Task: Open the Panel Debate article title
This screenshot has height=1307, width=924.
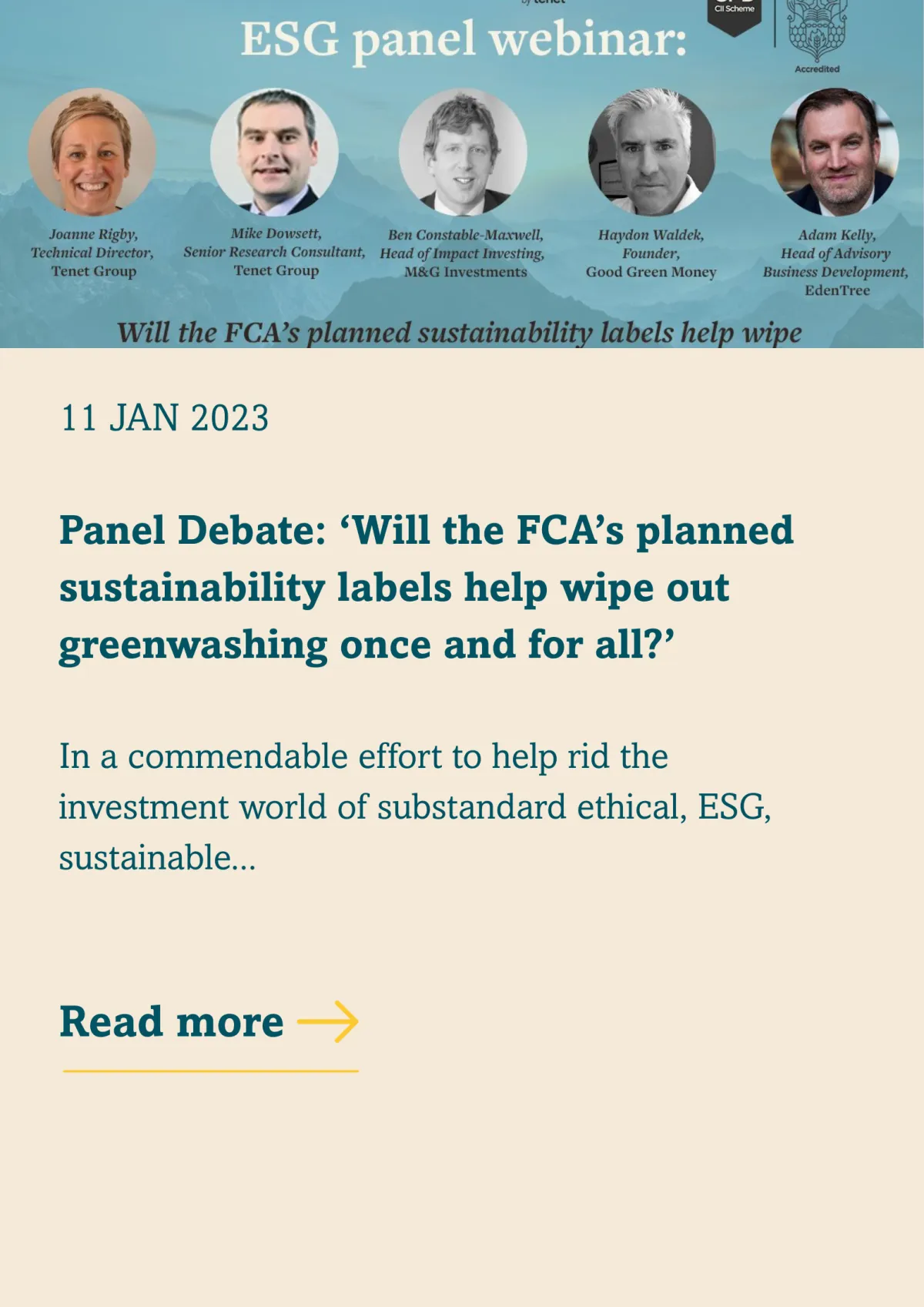Action: (426, 587)
